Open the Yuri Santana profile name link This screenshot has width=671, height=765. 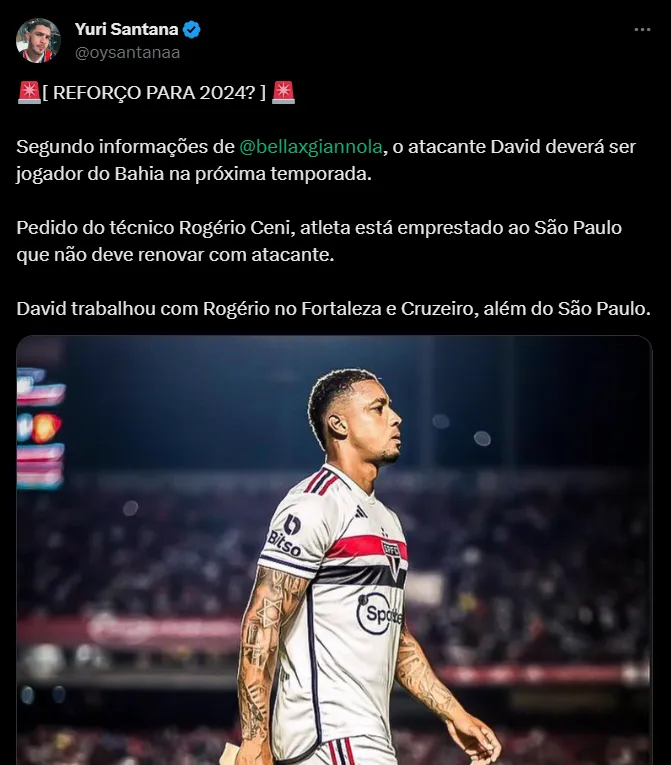127,29
